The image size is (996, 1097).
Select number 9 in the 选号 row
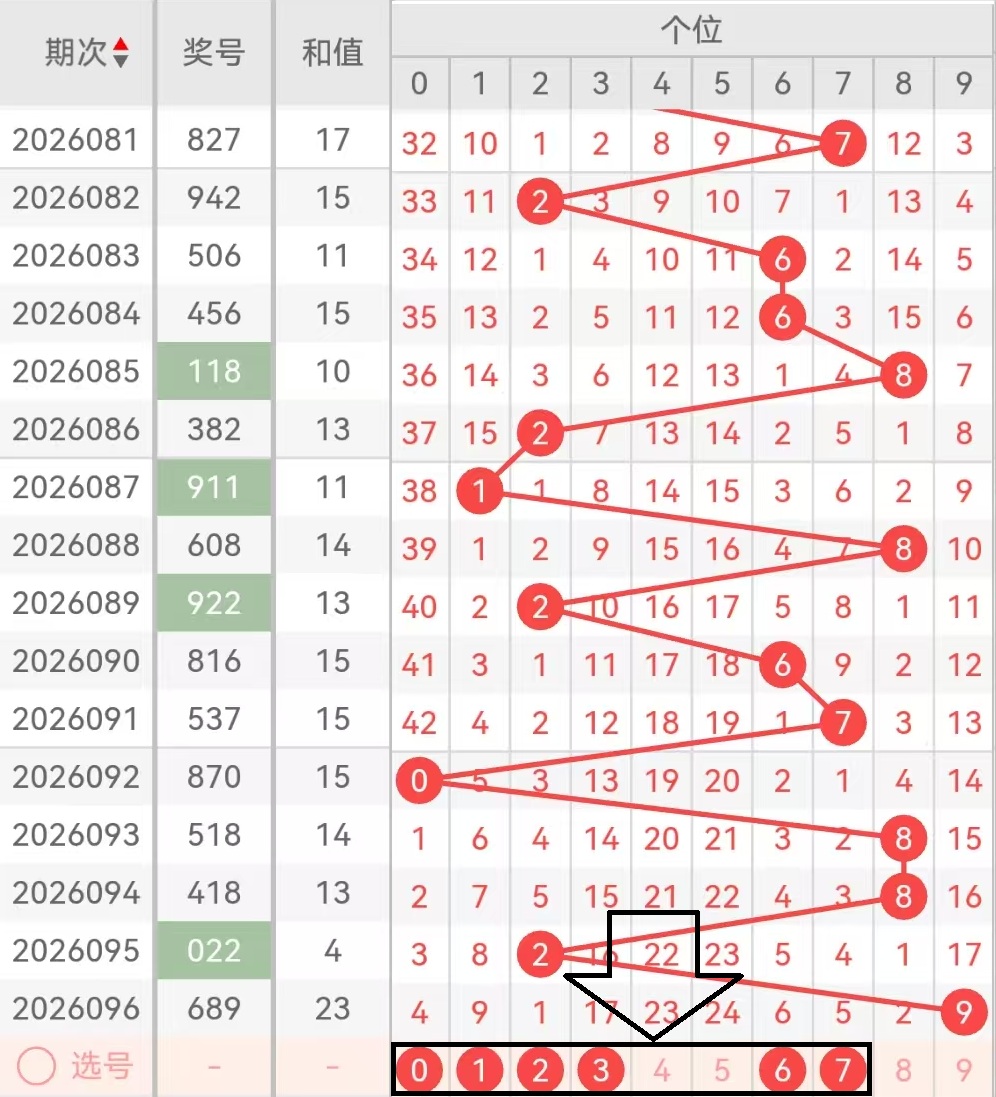tap(963, 1070)
